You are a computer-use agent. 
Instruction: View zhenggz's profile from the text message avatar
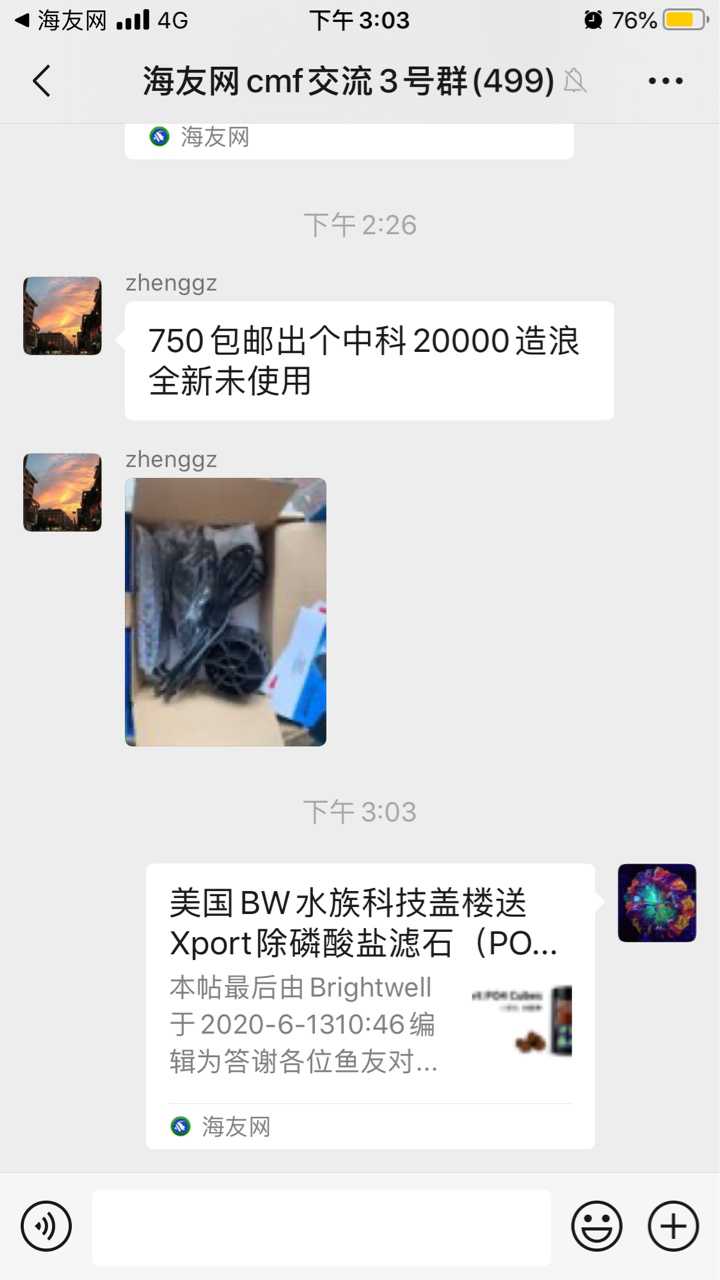62,316
